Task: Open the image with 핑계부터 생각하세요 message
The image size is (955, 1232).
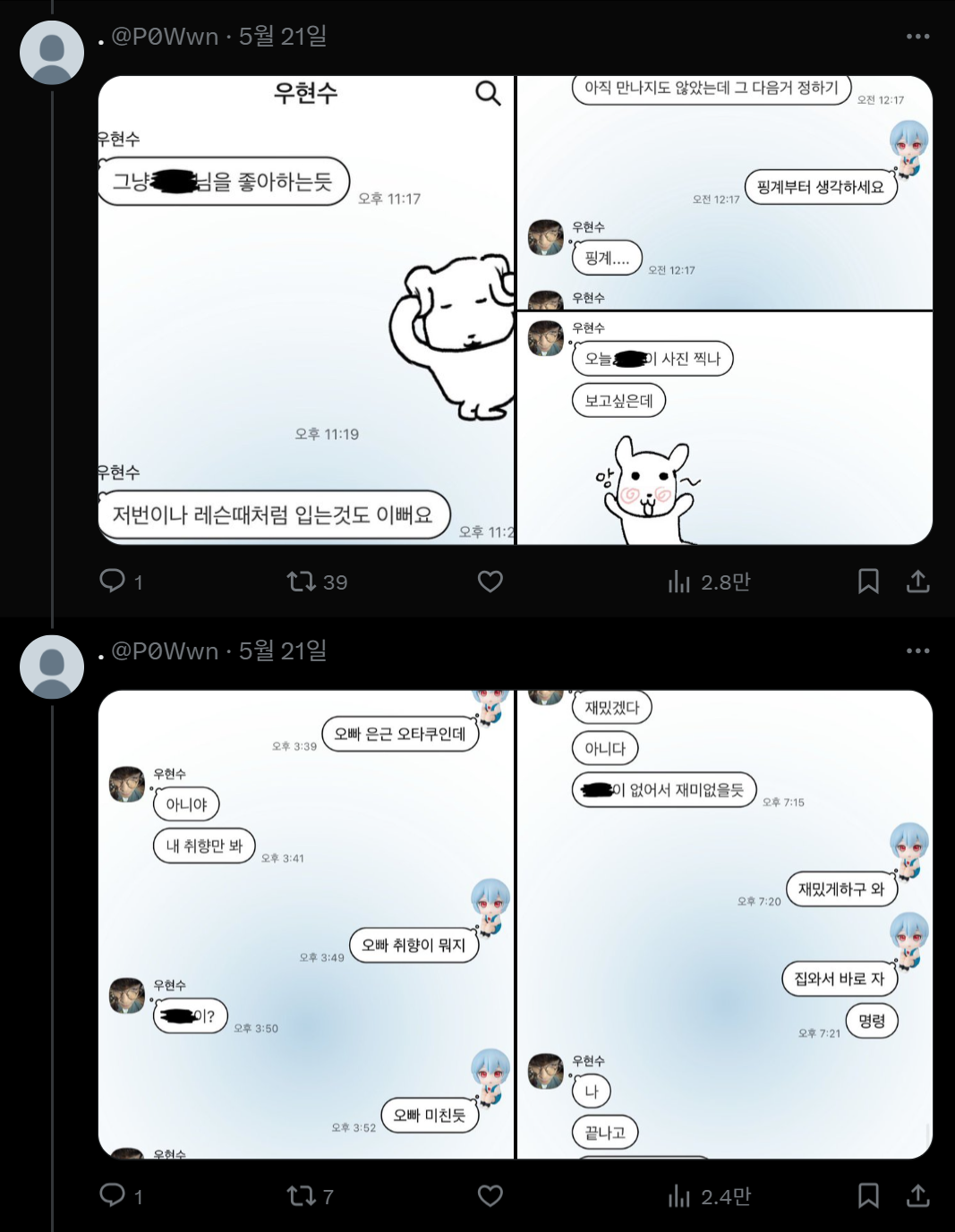Action: click(725, 192)
